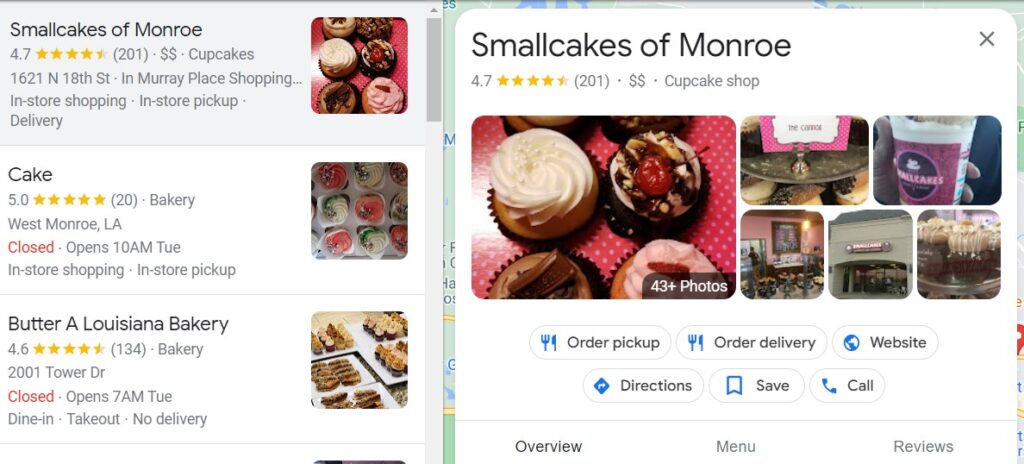
Task: Select the Overview tab
Action: click(x=548, y=446)
